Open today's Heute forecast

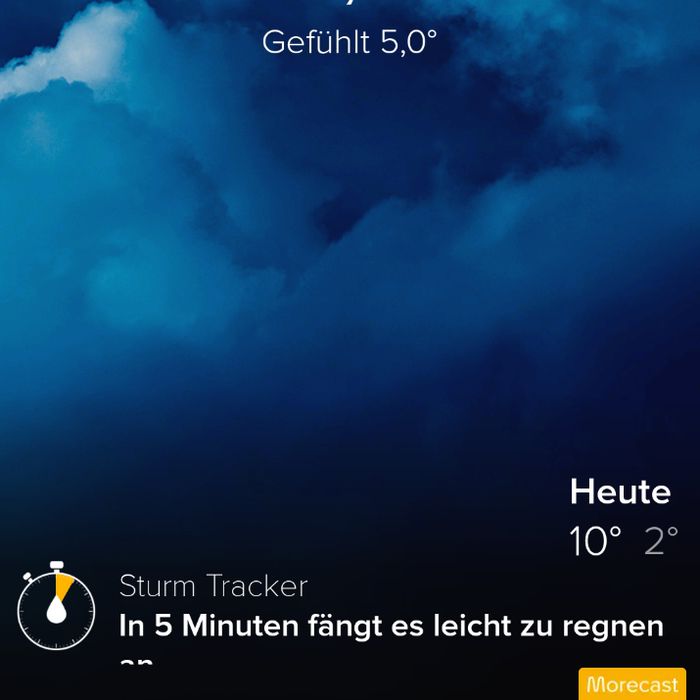pos(620,518)
